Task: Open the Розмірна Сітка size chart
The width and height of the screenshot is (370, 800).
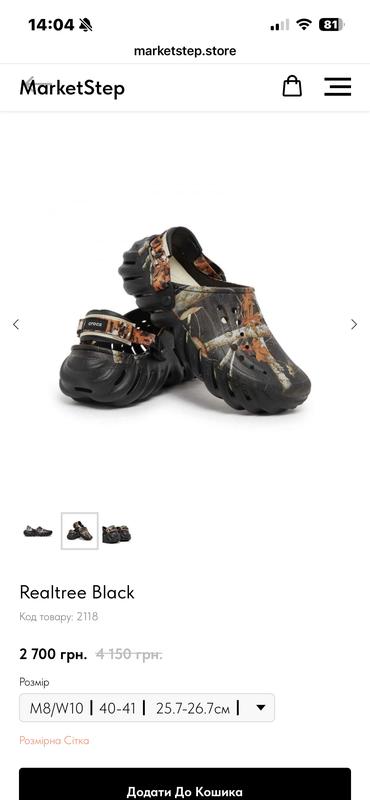Action: (x=54, y=740)
